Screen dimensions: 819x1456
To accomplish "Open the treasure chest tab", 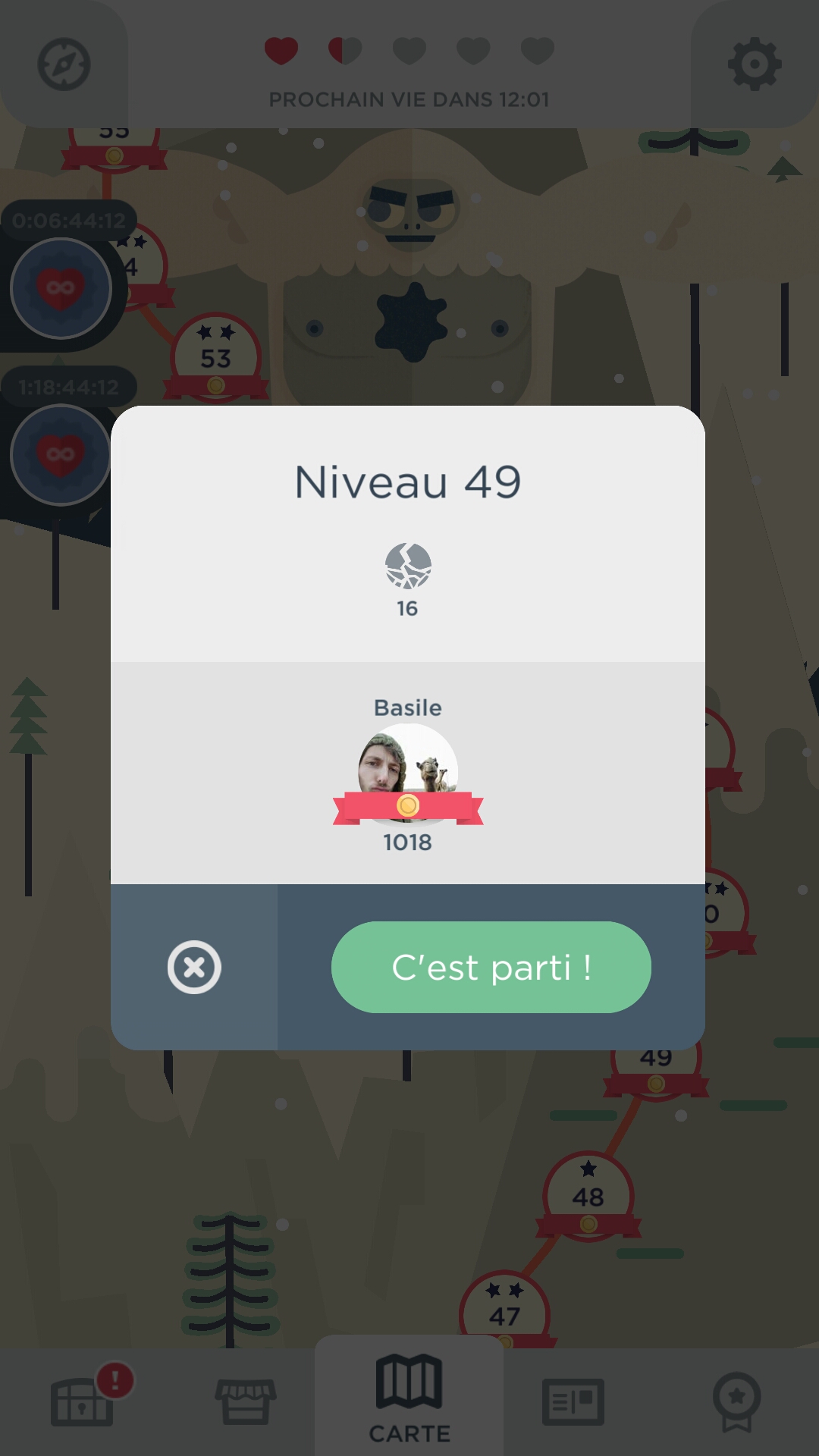I will coord(82,1401).
